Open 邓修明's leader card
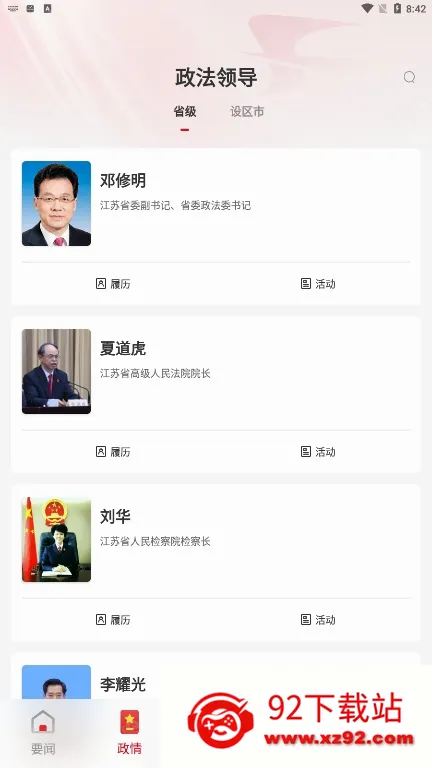The width and height of the screenshot is (432, 768). tap(216, 205)
